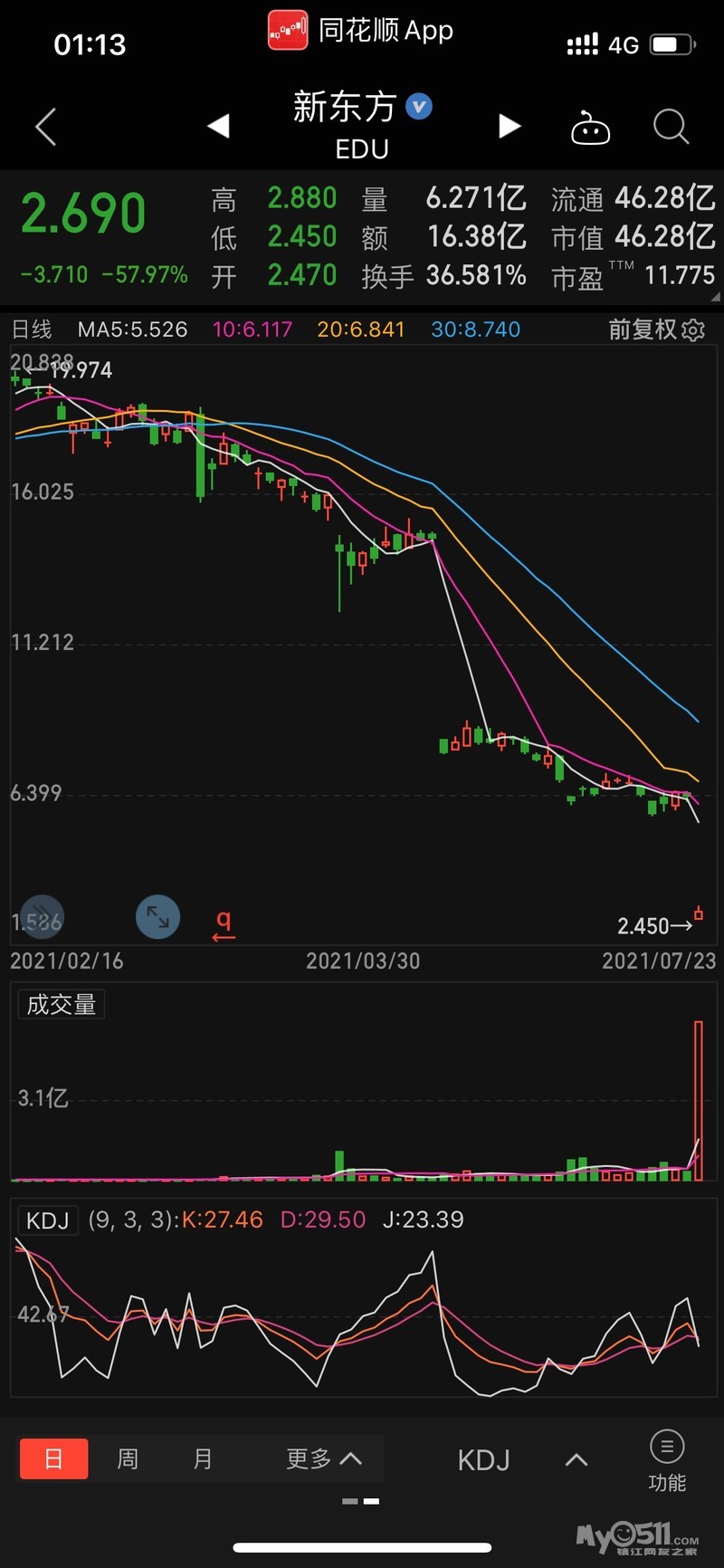Switch to the previous stock

[218, 126]
